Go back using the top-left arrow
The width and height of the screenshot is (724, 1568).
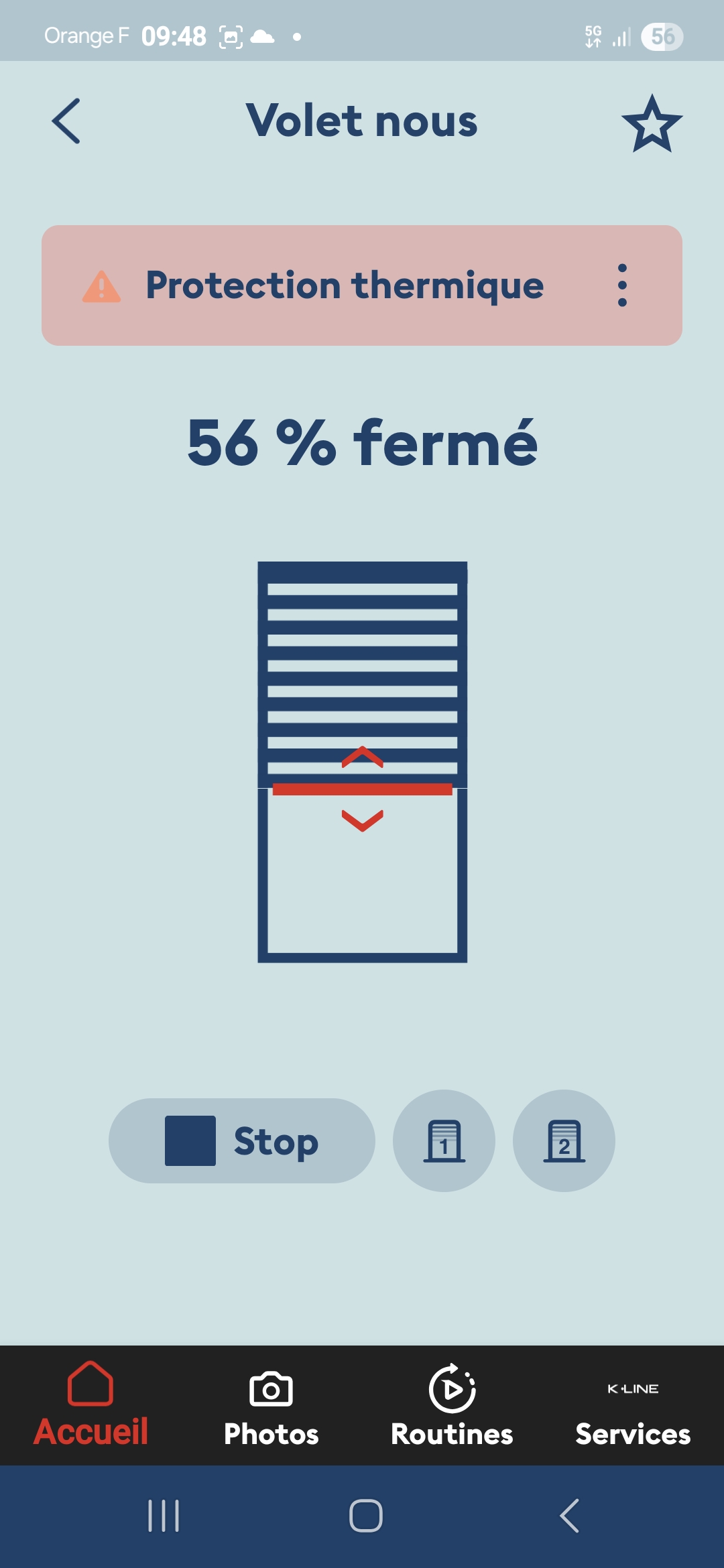[x=66, y=121]
